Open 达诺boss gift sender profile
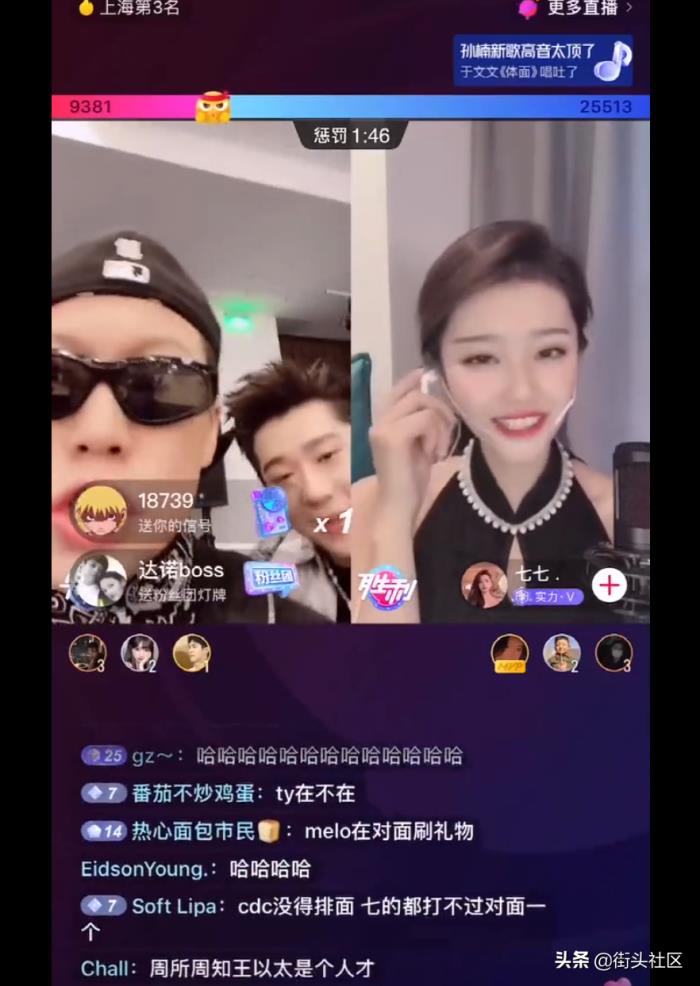This screenshot has width=700, height=986. (x=99, y=580)
